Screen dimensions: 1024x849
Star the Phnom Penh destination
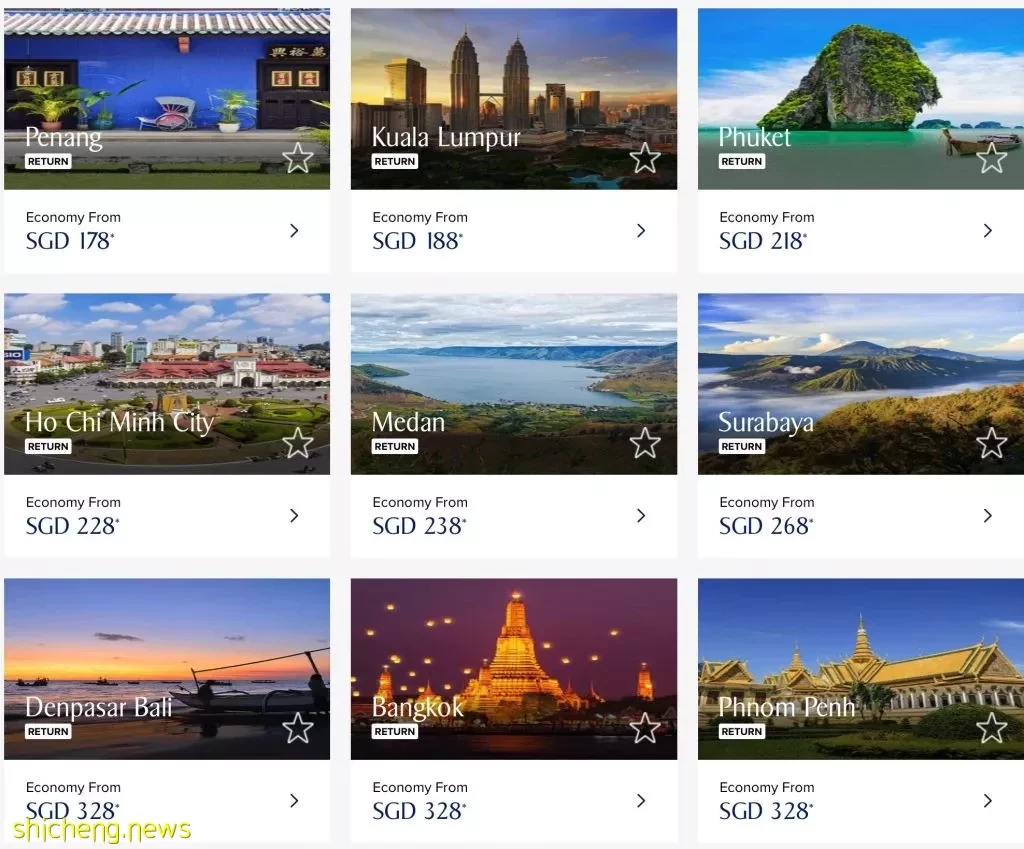(x=991, y=727)
